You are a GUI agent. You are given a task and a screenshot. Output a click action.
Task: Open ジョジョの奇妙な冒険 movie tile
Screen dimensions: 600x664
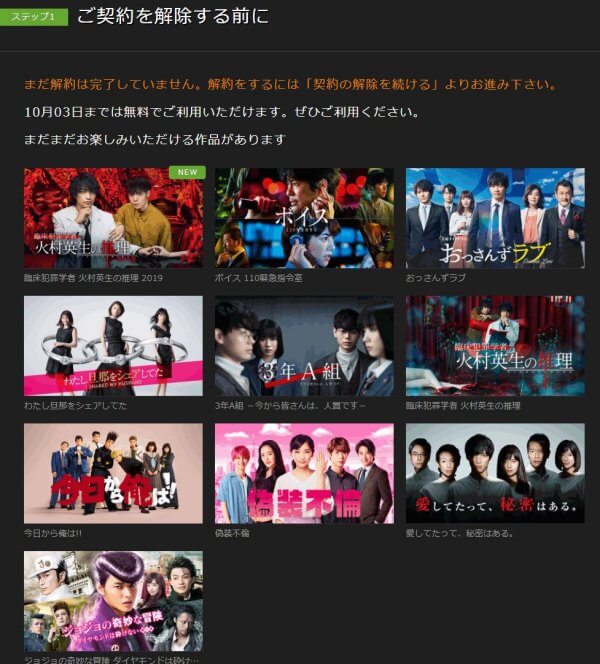113,601
